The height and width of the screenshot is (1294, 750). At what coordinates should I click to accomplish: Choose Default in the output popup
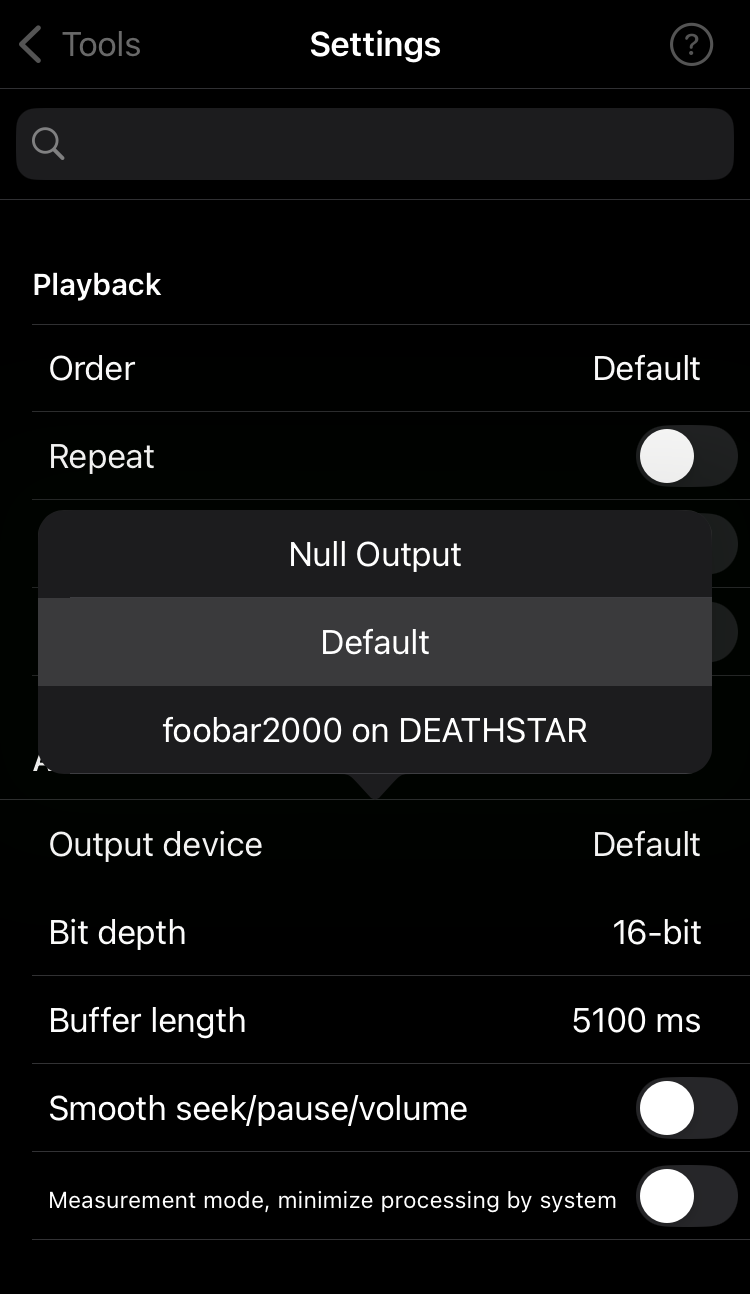[375, 642]
